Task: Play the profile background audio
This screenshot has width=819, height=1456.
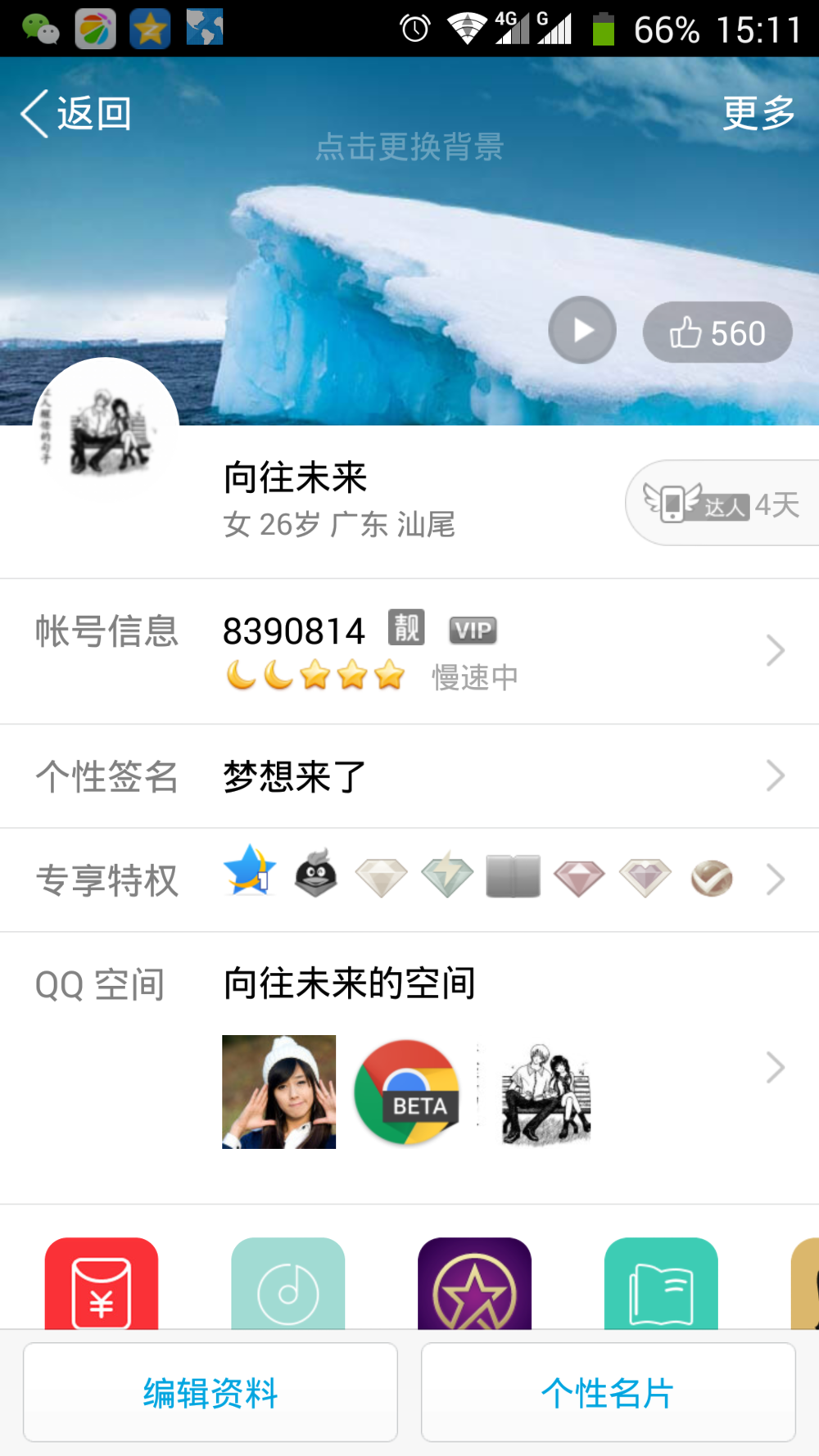Action: [582, 331]
